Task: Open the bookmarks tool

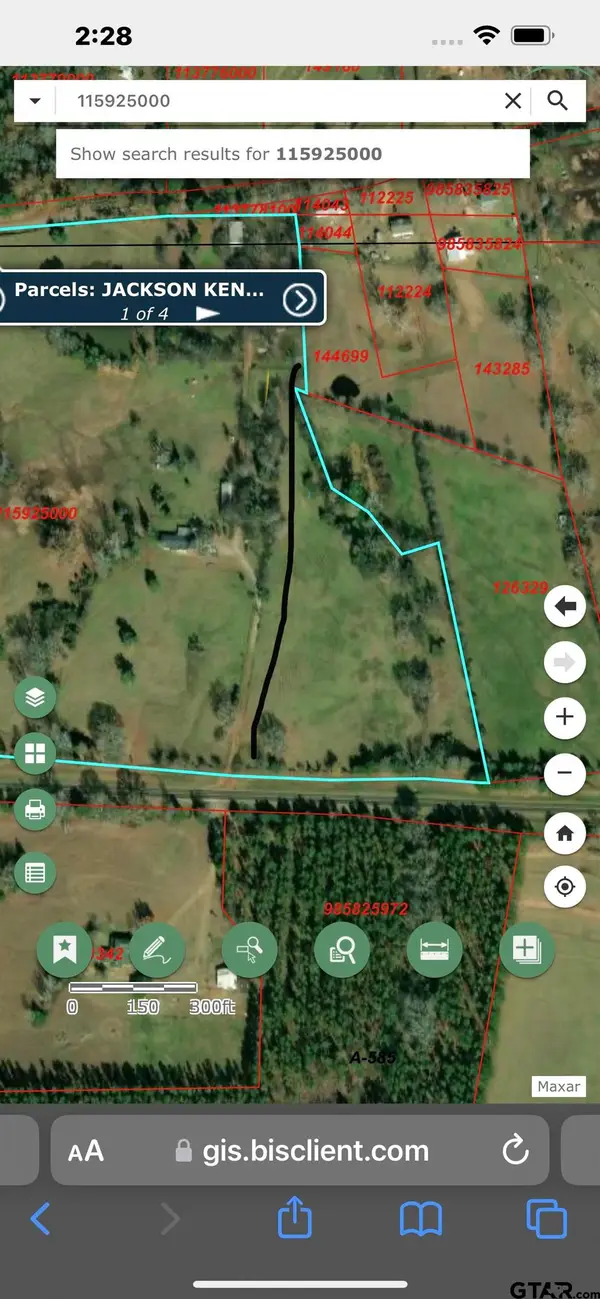Action: pyautogui.click(x=64, y=949)
